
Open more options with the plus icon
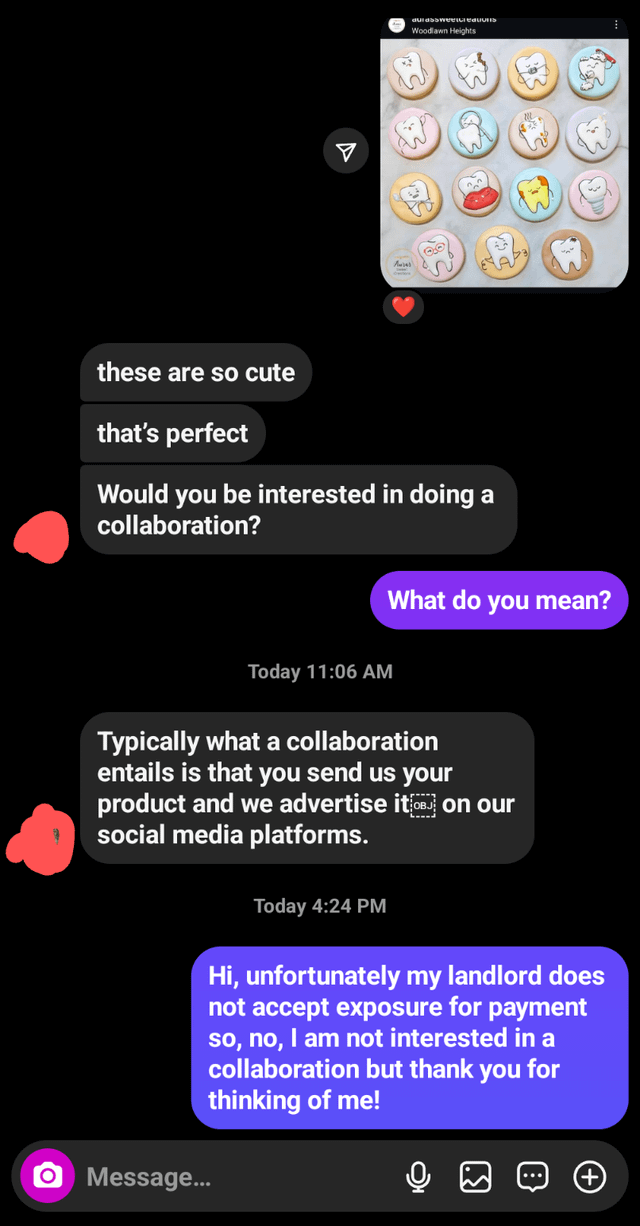(x=589, y=1177)
